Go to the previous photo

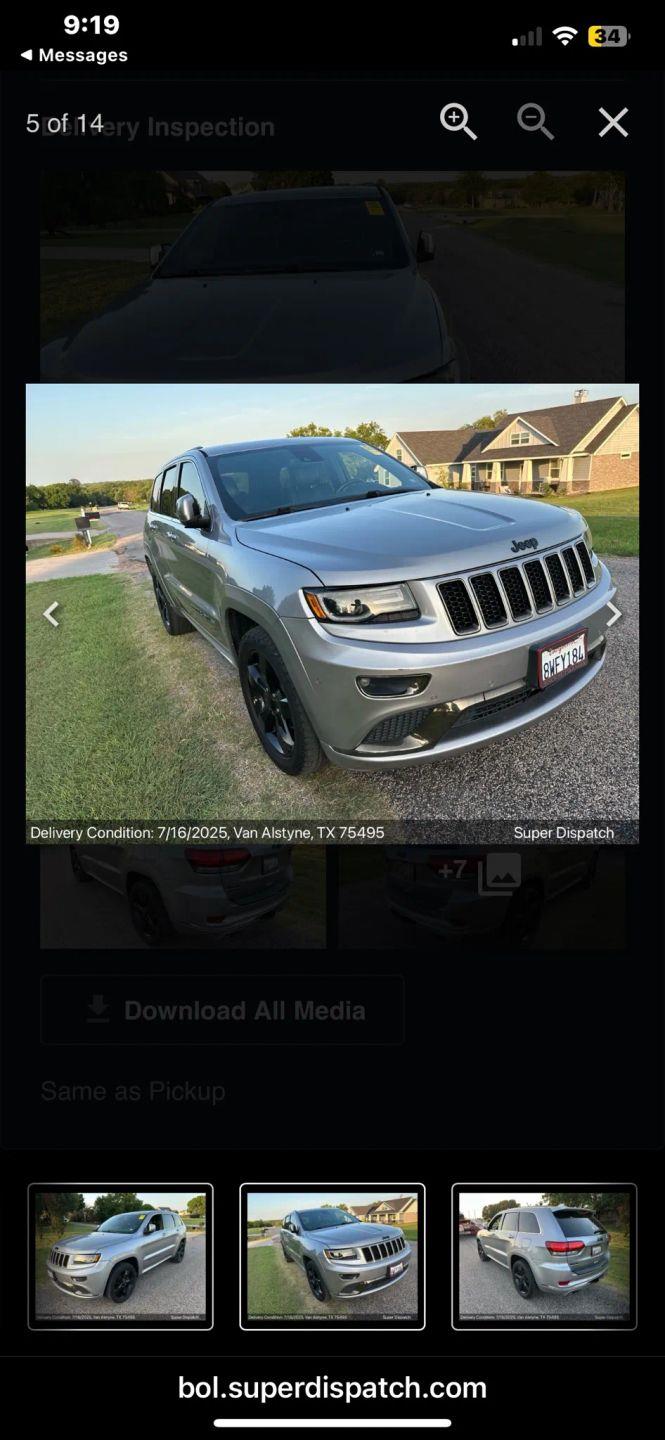[x=52, y=614]
